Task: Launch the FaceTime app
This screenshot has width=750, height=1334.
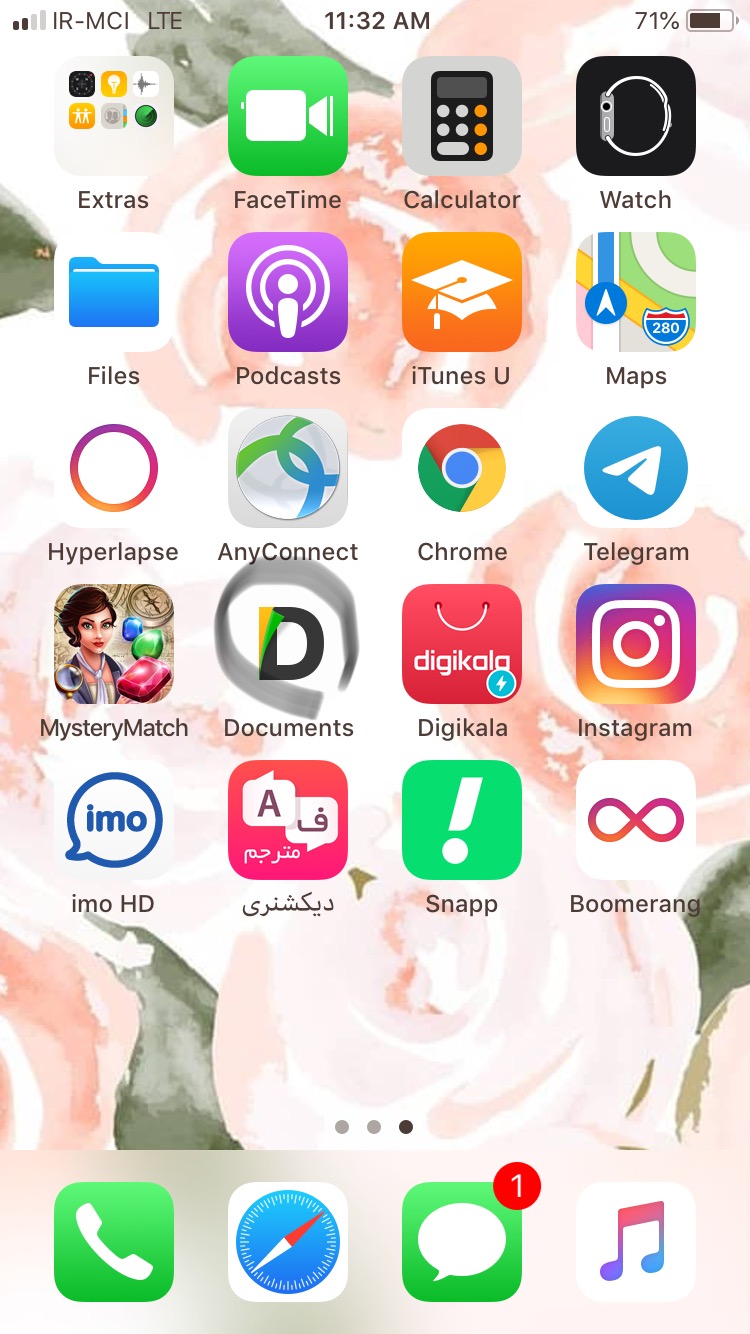Action: (288, 116)
